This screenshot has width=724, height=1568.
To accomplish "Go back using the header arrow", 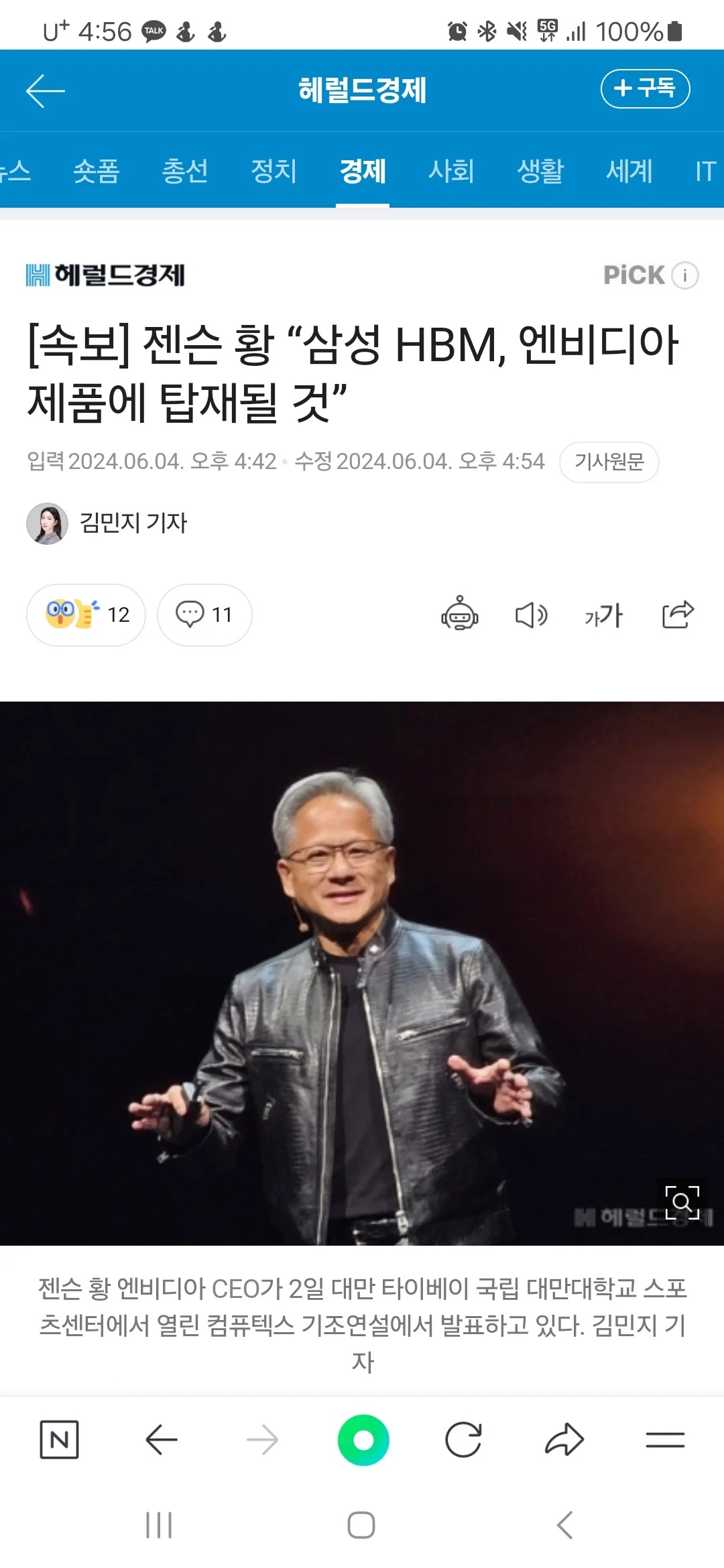I will click(46, 90).
